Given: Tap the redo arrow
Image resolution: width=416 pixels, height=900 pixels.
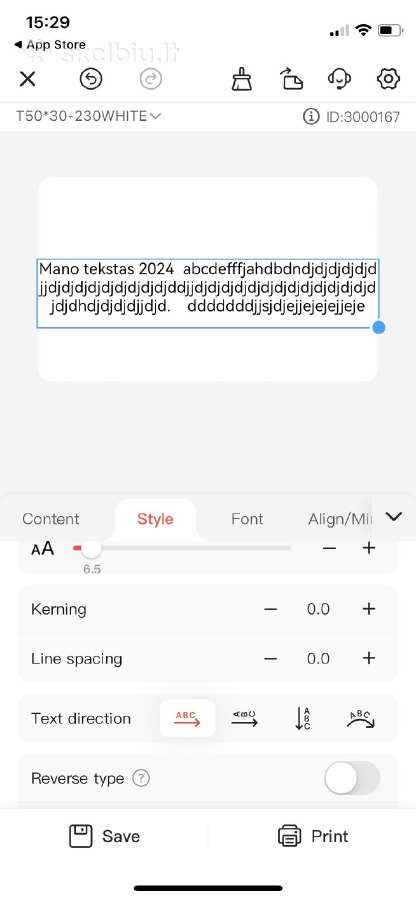Looking at the screenshot, I should pyautogui.click(x=150, y=79).
